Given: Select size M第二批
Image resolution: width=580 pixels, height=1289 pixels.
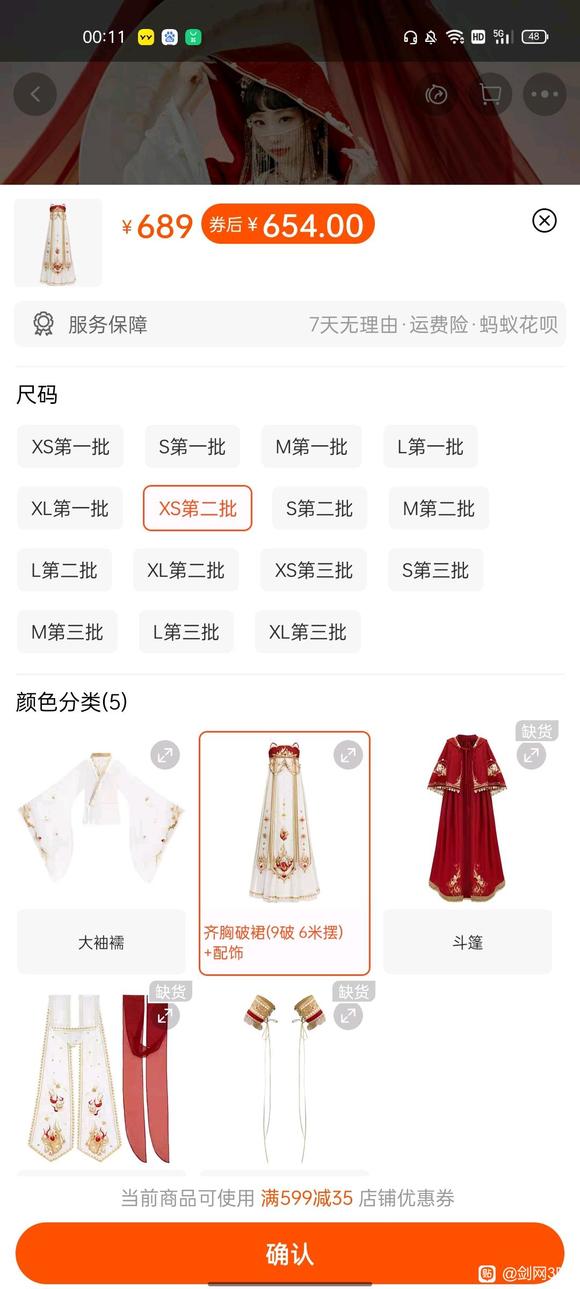Looking at the screenshot, I should pyautogui.click(x=438, y=509).
